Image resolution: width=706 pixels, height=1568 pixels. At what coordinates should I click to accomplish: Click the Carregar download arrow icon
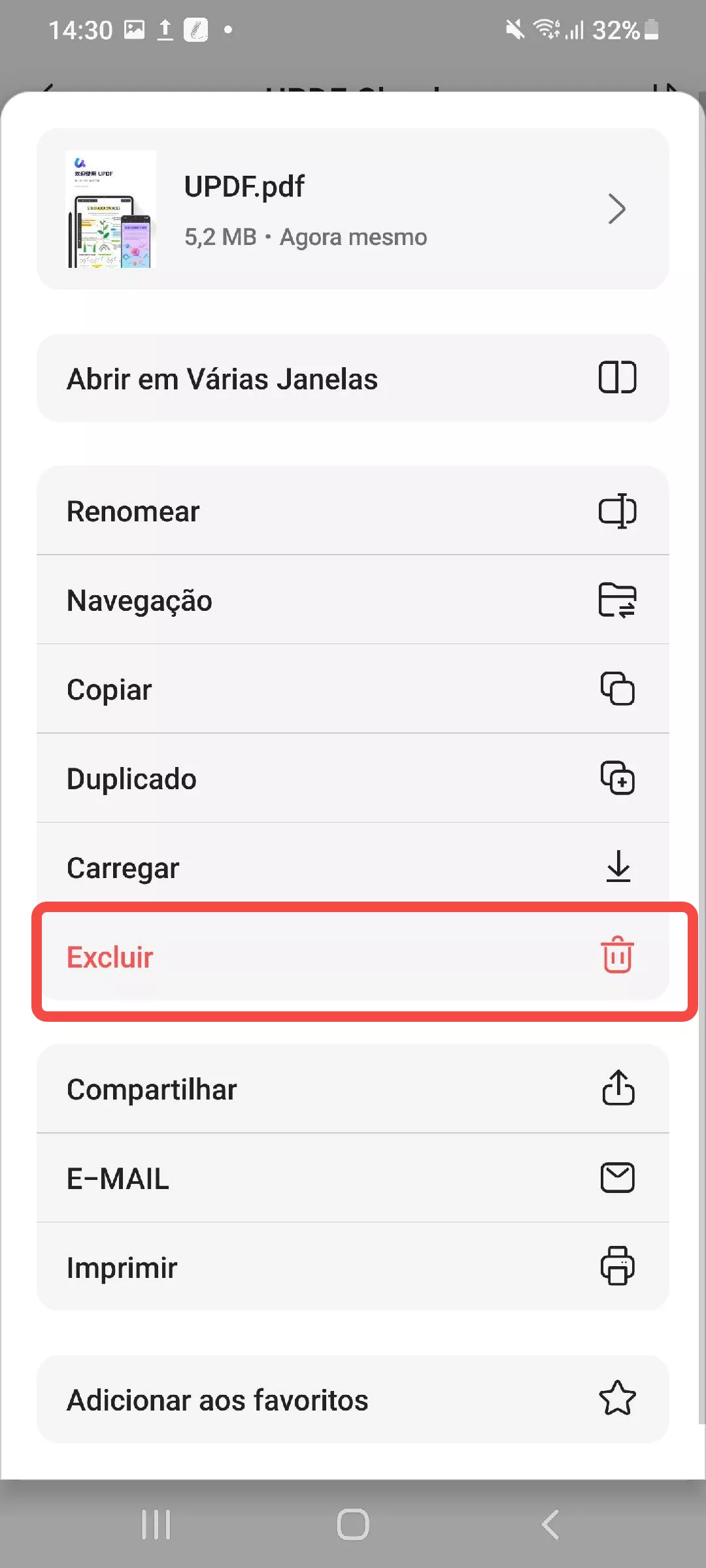(618, 867)
